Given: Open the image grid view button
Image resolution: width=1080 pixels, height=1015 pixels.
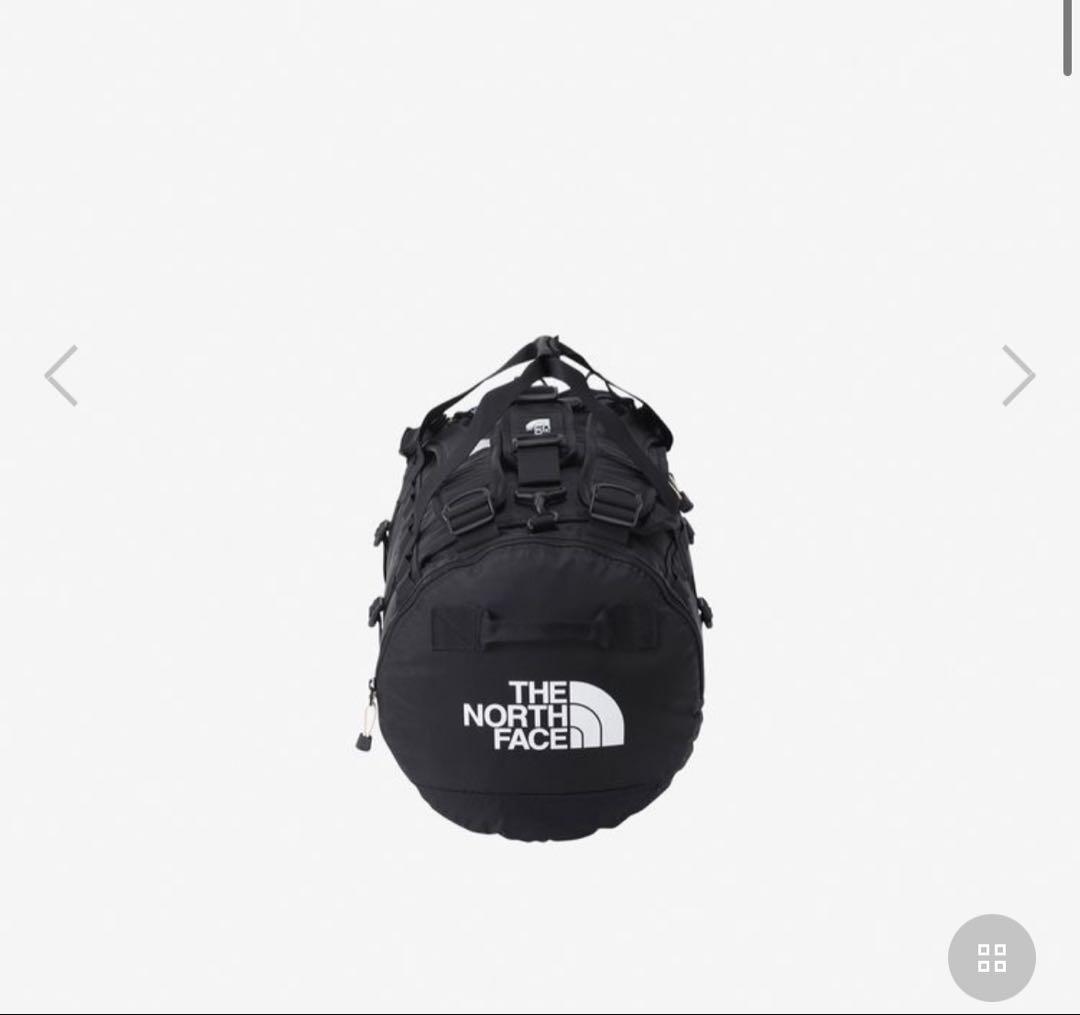Looking at the screenshot, I should (x=991, y=957).
